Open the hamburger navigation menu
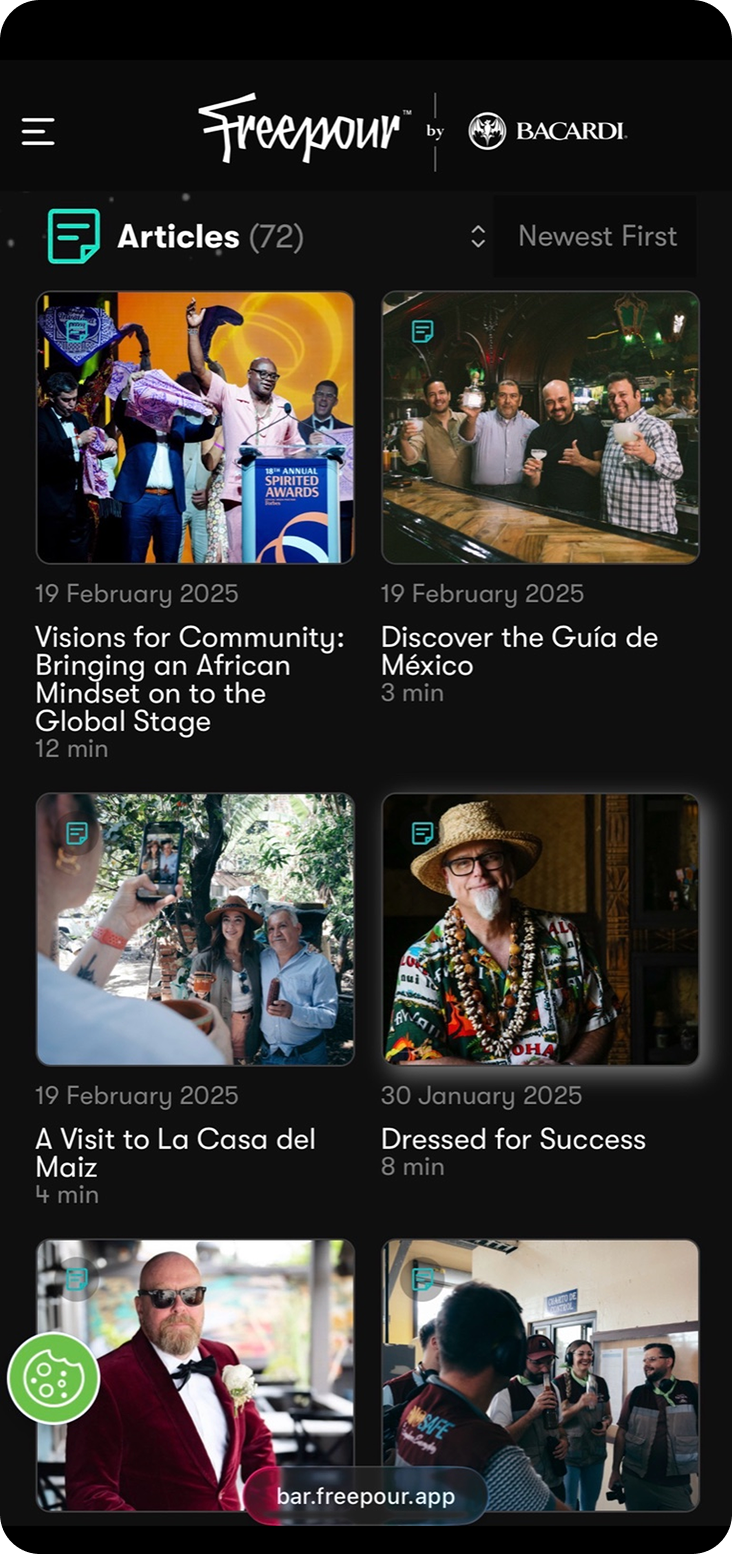Screen dimensions: 732x1554 tap(38, 131)
